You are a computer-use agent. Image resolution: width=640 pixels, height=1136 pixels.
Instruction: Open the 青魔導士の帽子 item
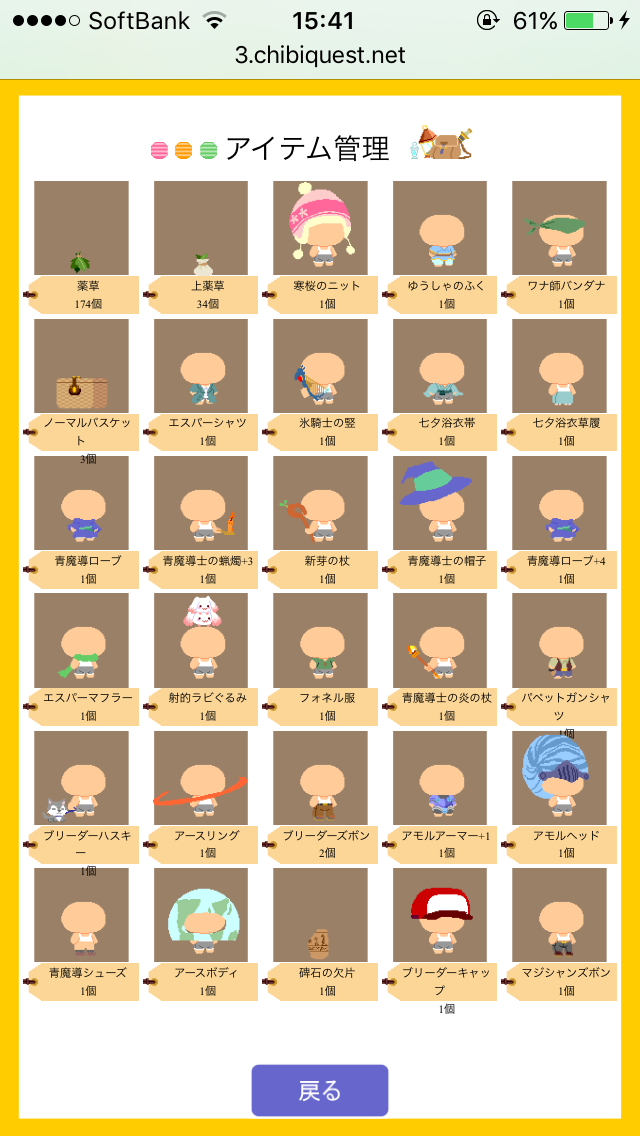point(440,504)
